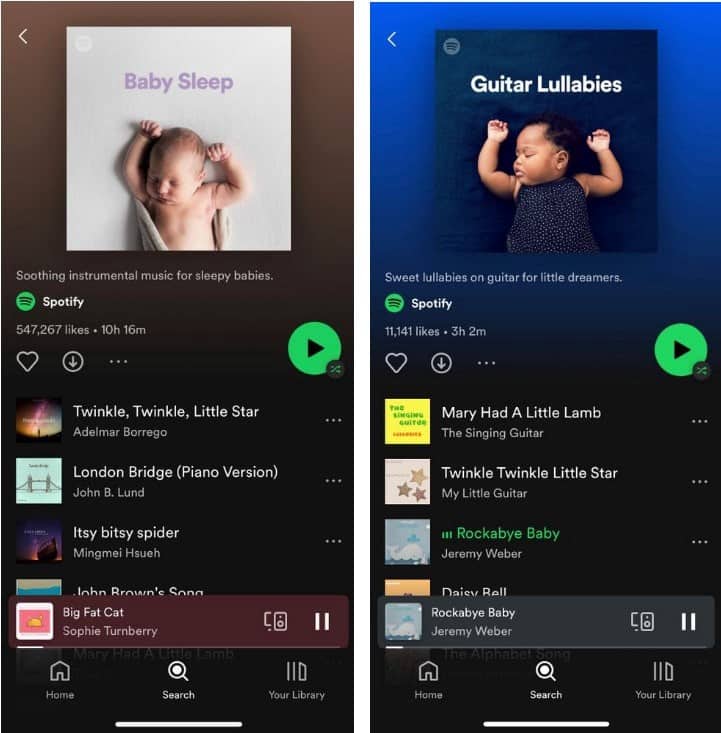Download the Guitar Lullabies playlist
The width and height of the screenshot is (721, 733).
point(441,363)
